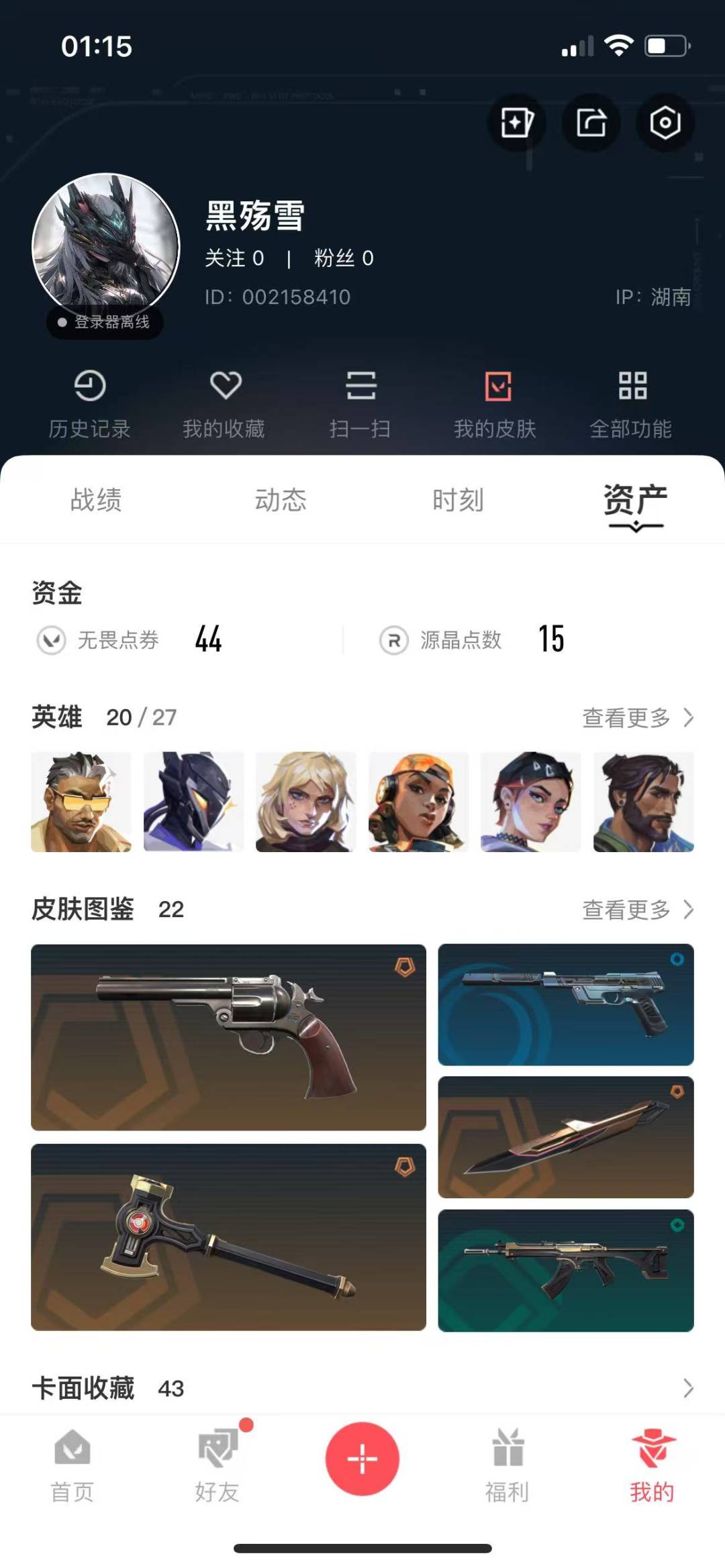Image resolution: width=725 pixels, height=1568 pixels.
Task: Open the card editor icon
Action: tap(517, 123)
